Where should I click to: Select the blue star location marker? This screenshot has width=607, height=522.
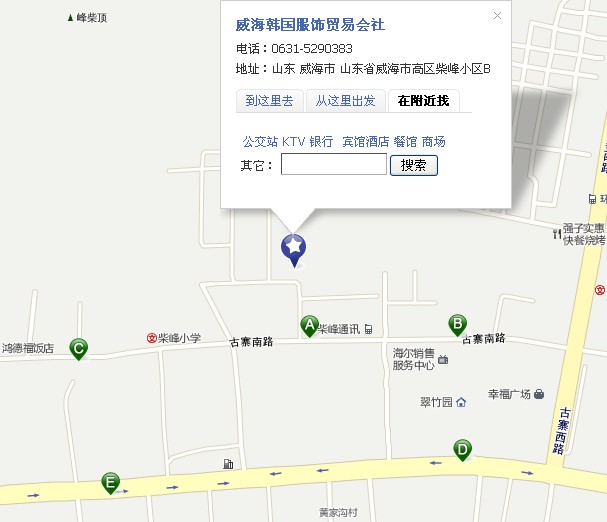tap(293, 247)
